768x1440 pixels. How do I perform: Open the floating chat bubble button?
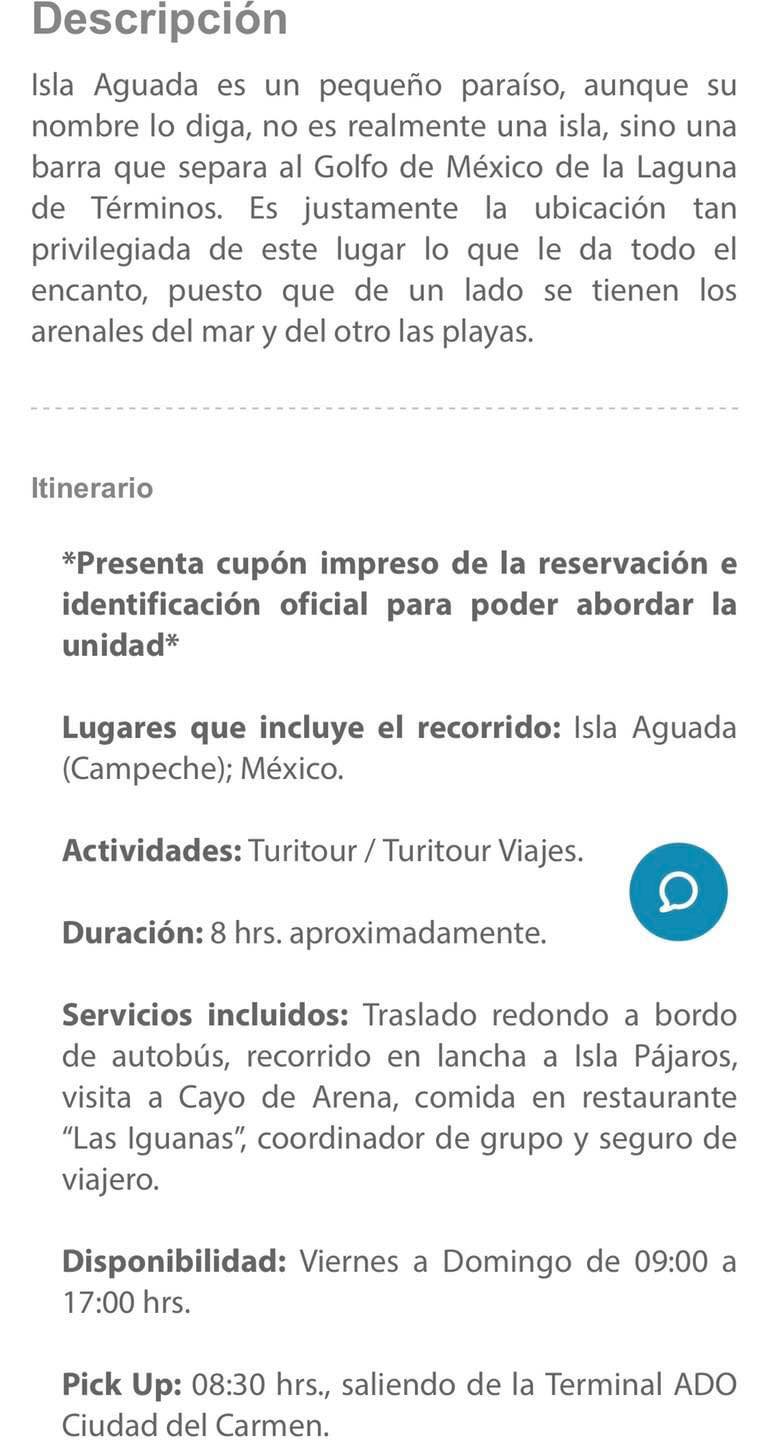point(678,891)
